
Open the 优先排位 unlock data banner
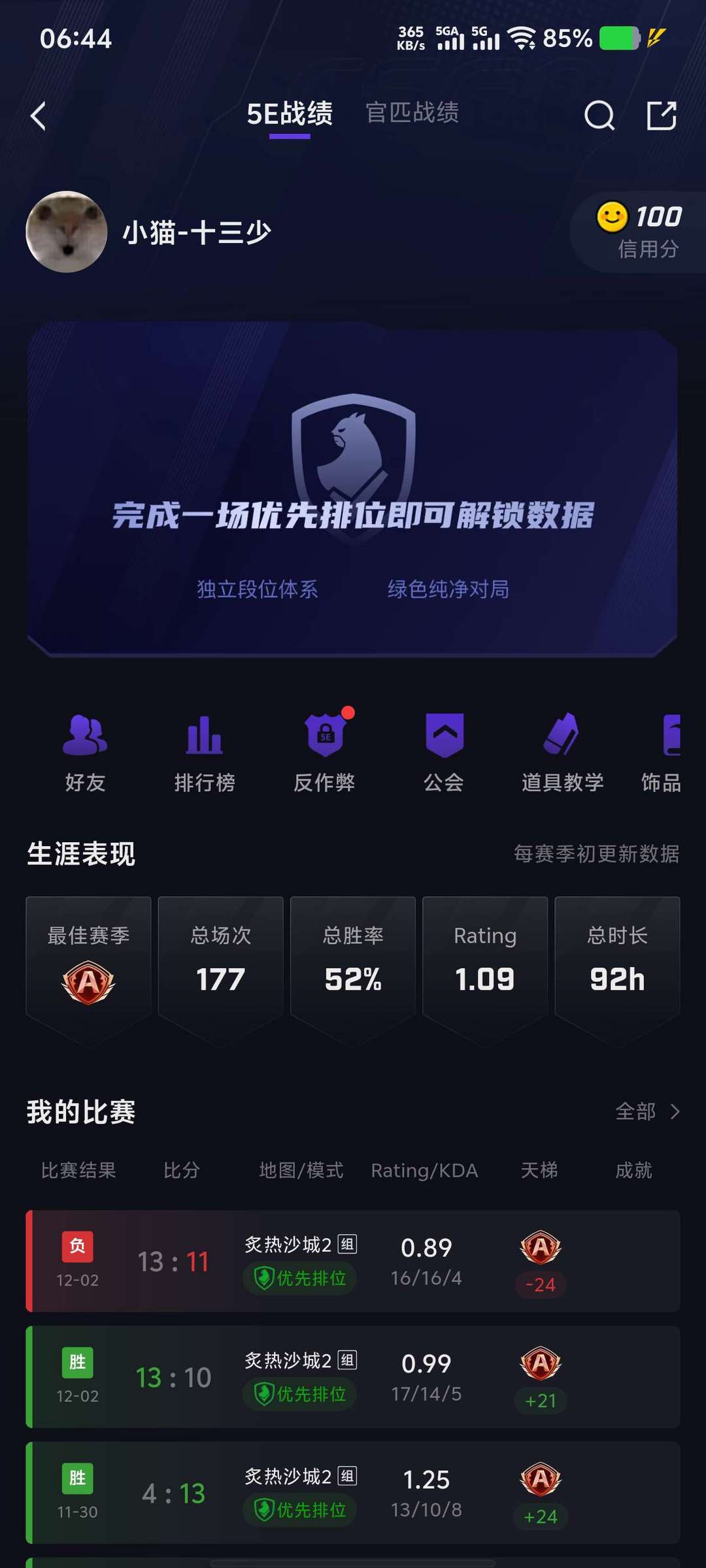click(x=352, y=489)
